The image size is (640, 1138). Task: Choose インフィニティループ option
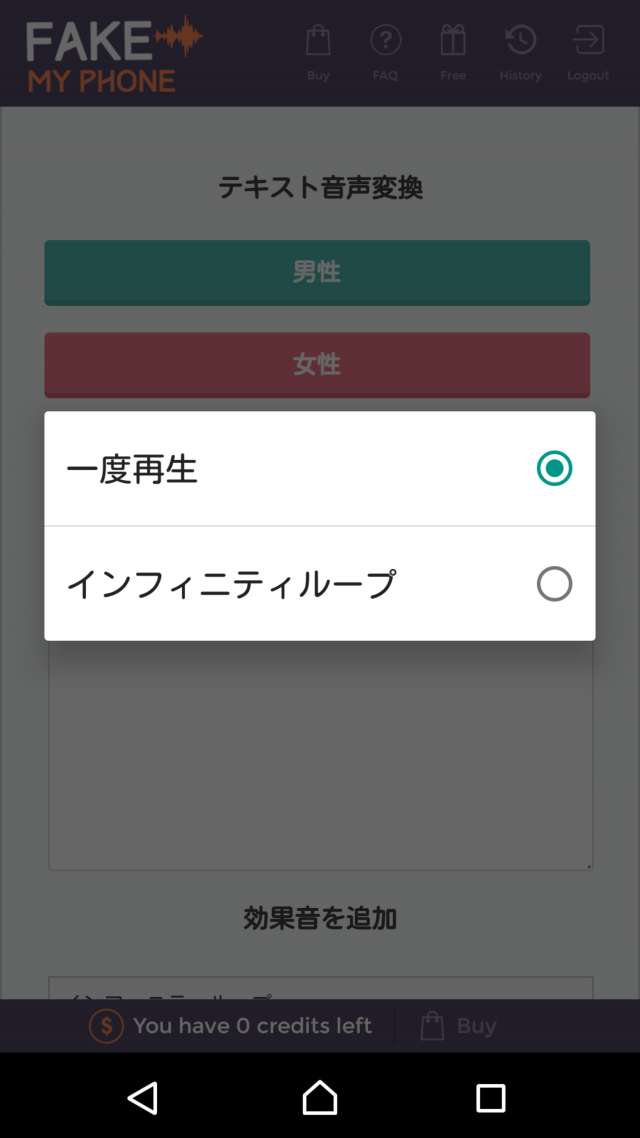click(319, 583)
